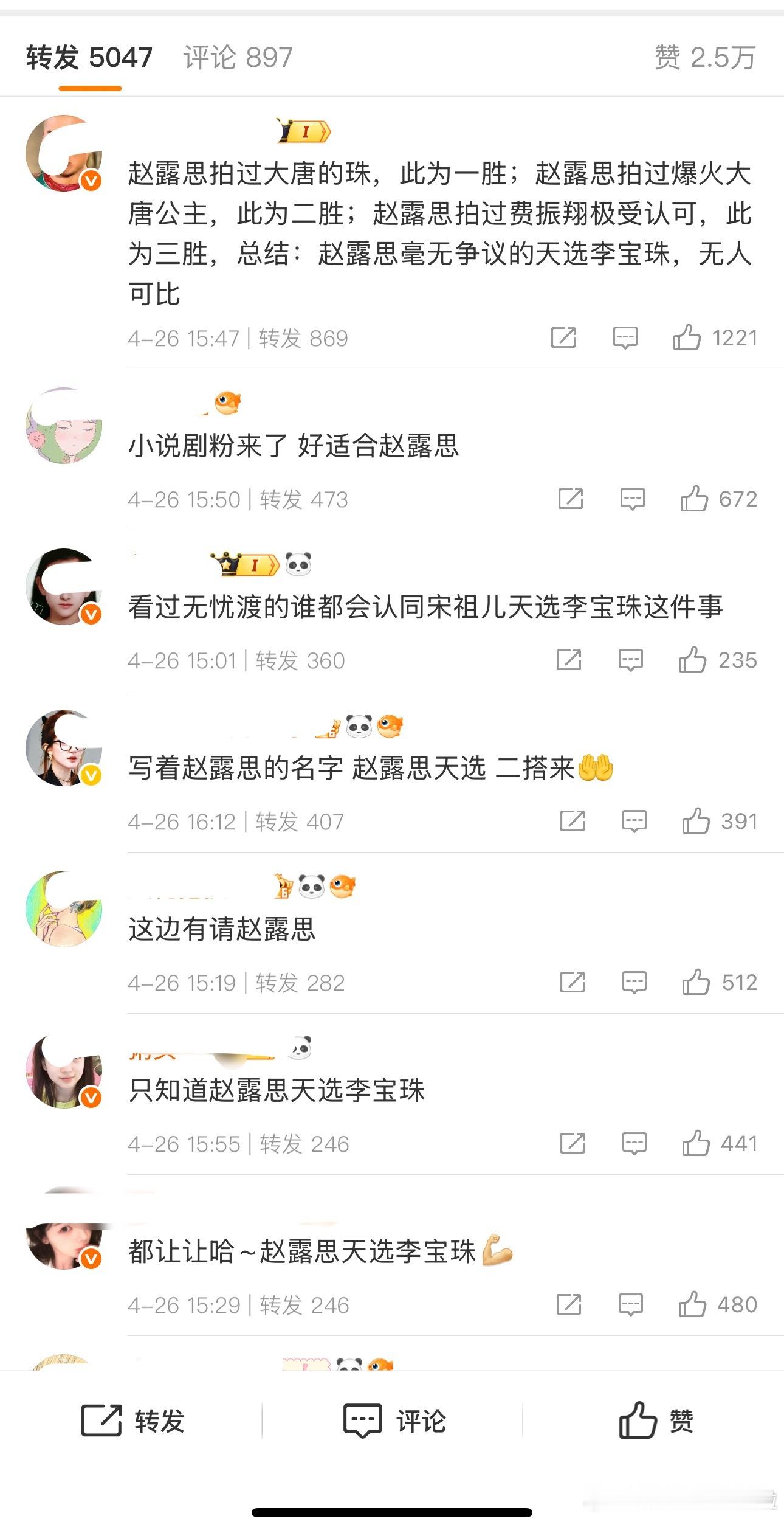Like the 写着赵露思的名字 repost
The width and height of the screenshot is (784, 1519).
[x=696, y=822]
